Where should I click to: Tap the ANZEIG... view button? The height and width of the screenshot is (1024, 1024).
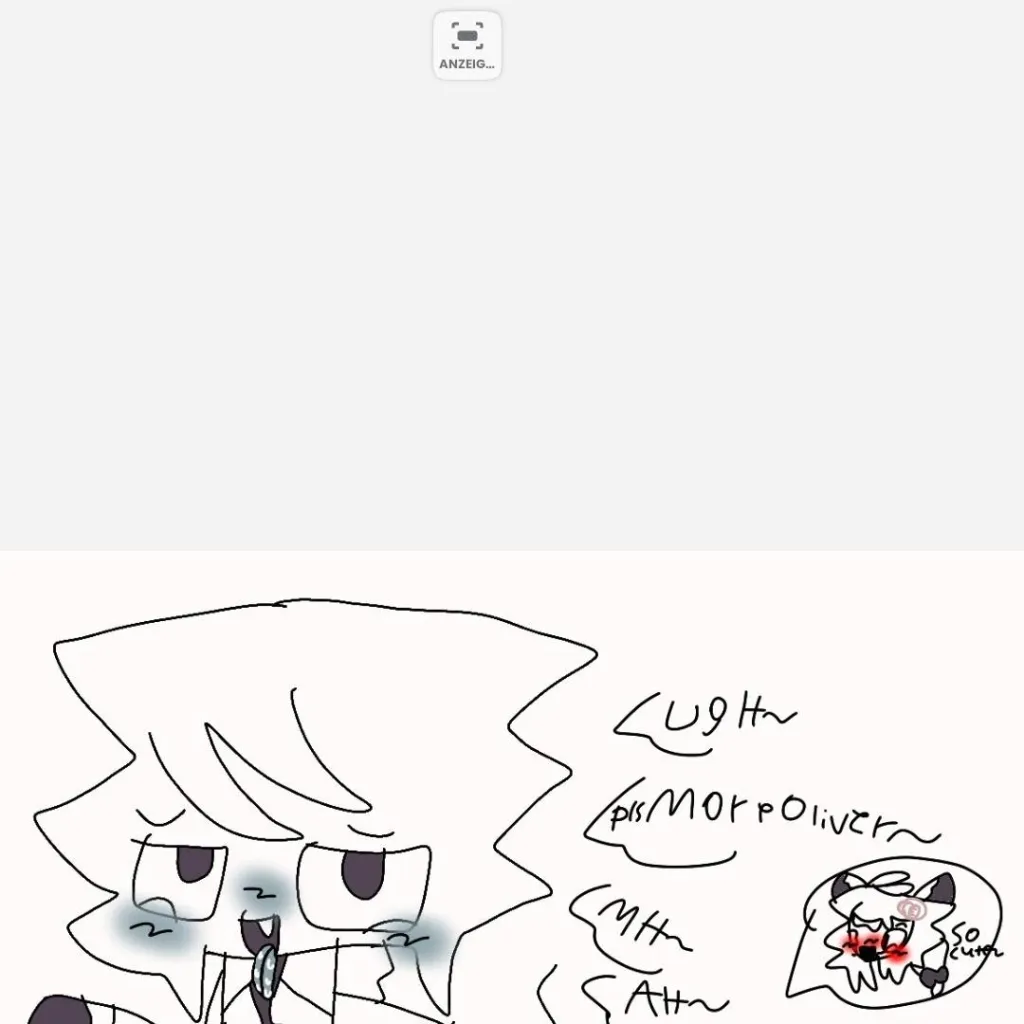click(467, 45)
